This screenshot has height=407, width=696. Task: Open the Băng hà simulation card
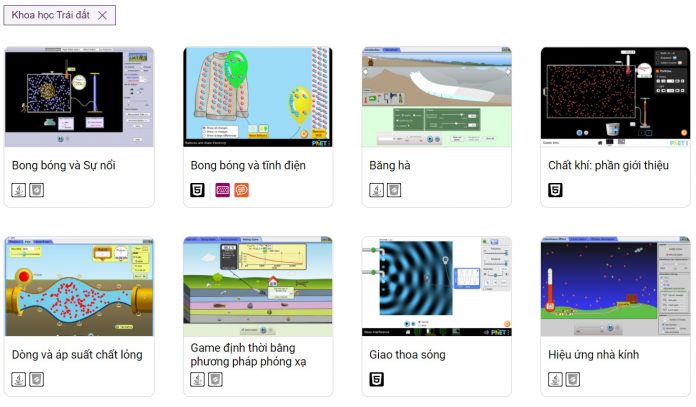click(436, 98)
